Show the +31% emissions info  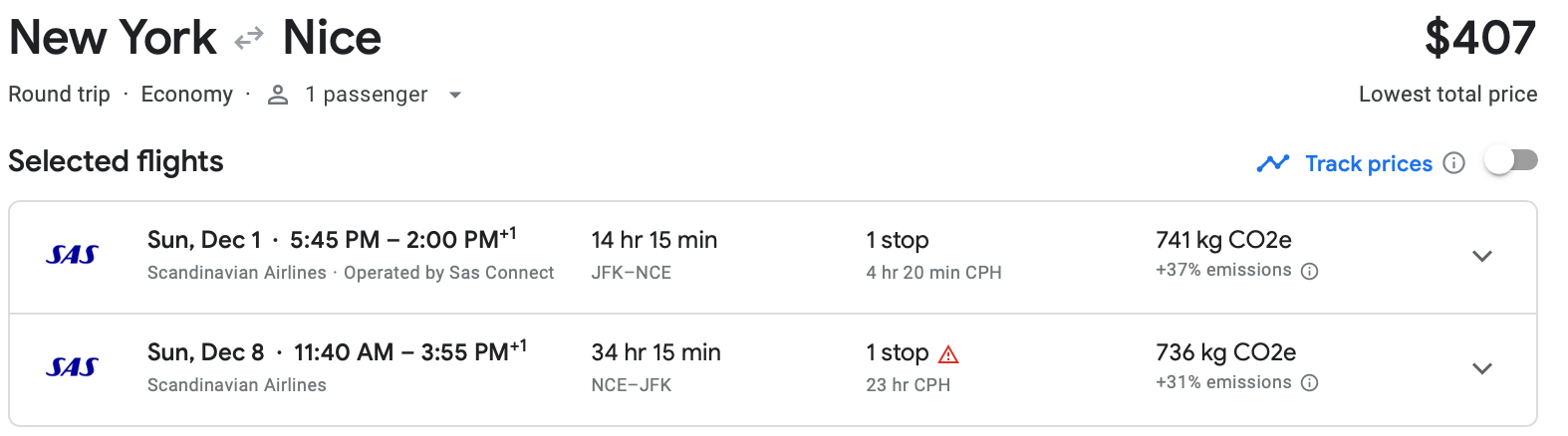pyautogui.click(x=1310, y=383)
